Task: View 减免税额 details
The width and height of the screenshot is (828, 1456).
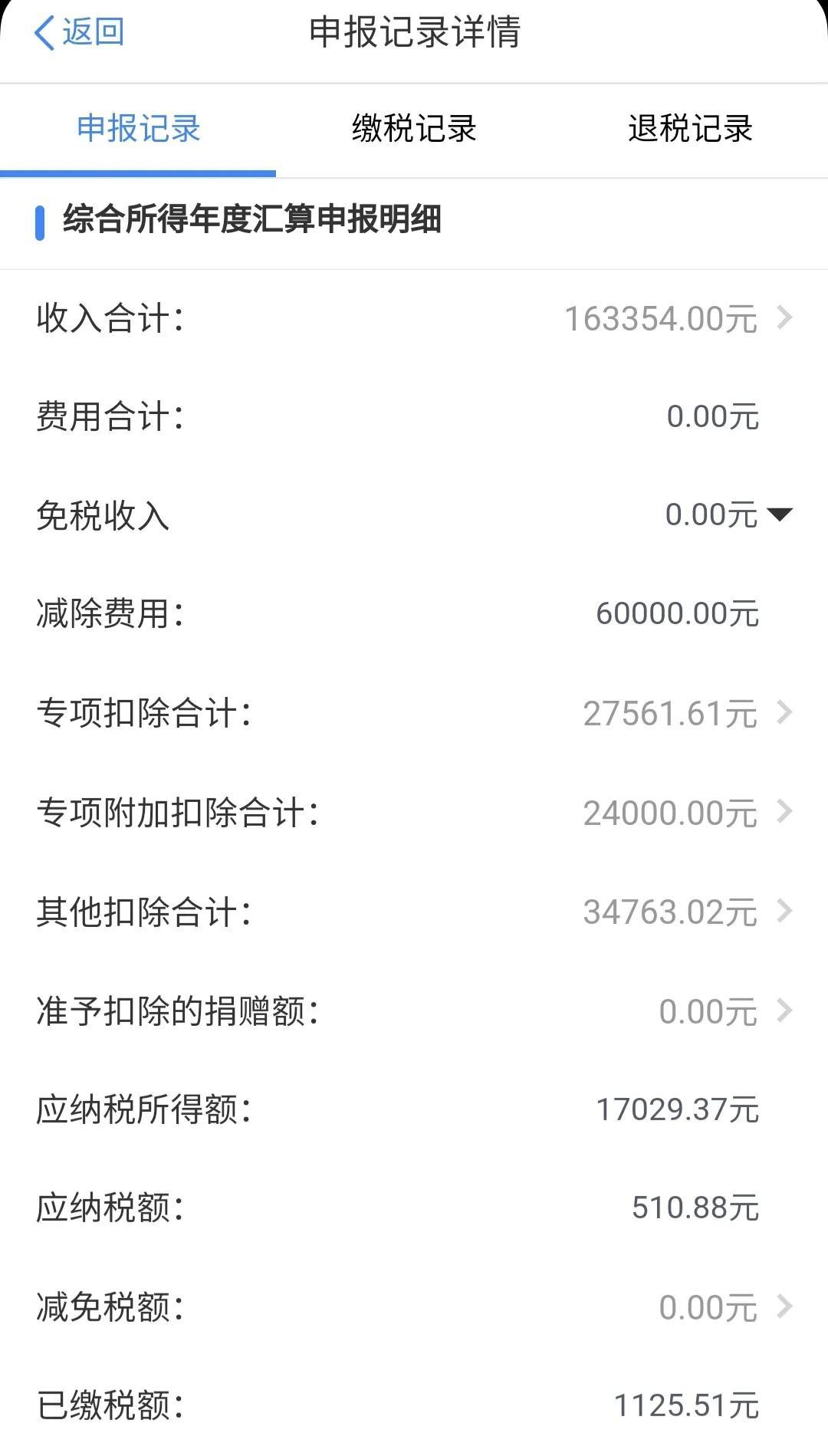Action: point(784,1306)
